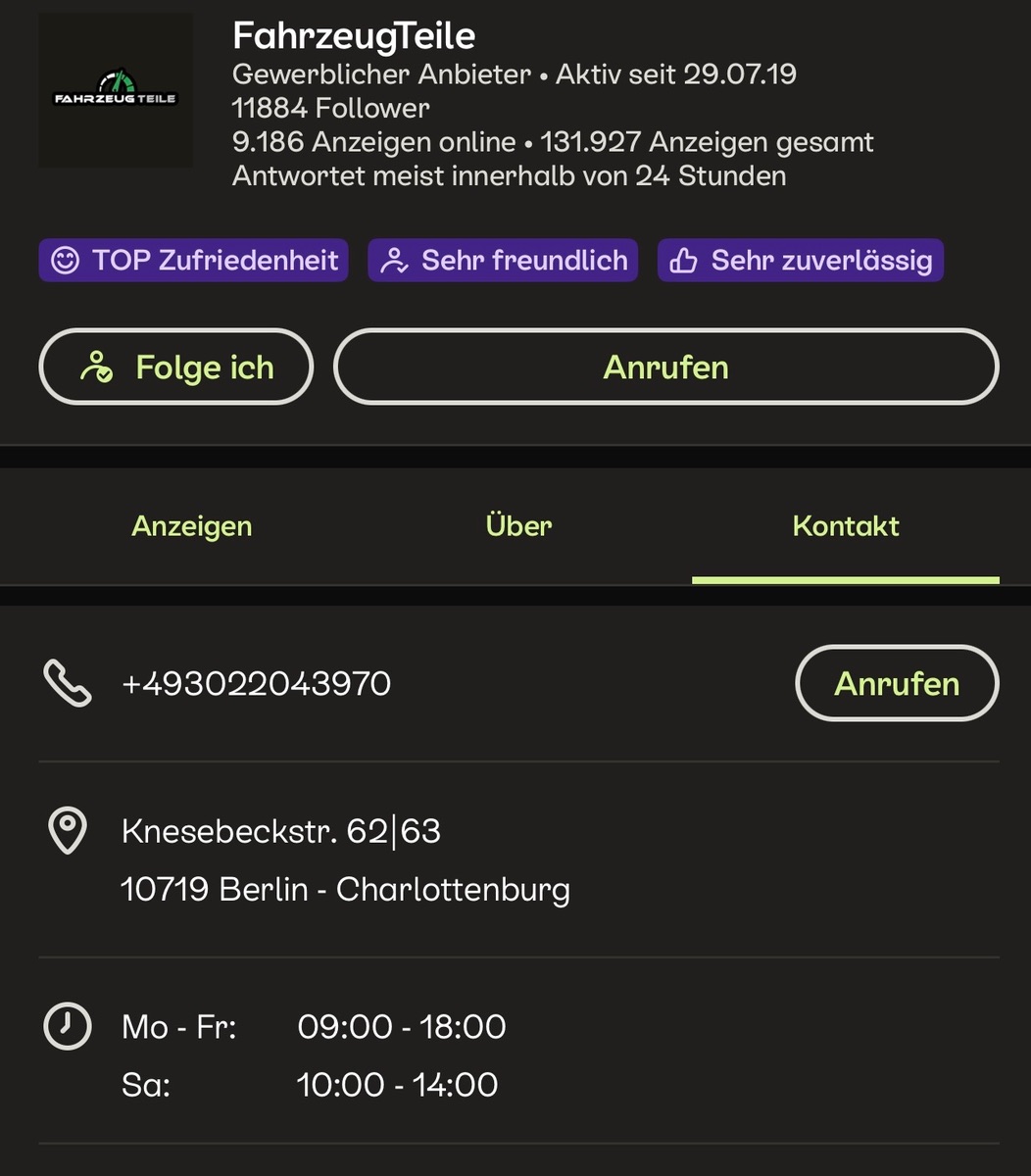Select the Kontakt tab
This screenshot has height=1176, width=1031.
tap(846, 526)
